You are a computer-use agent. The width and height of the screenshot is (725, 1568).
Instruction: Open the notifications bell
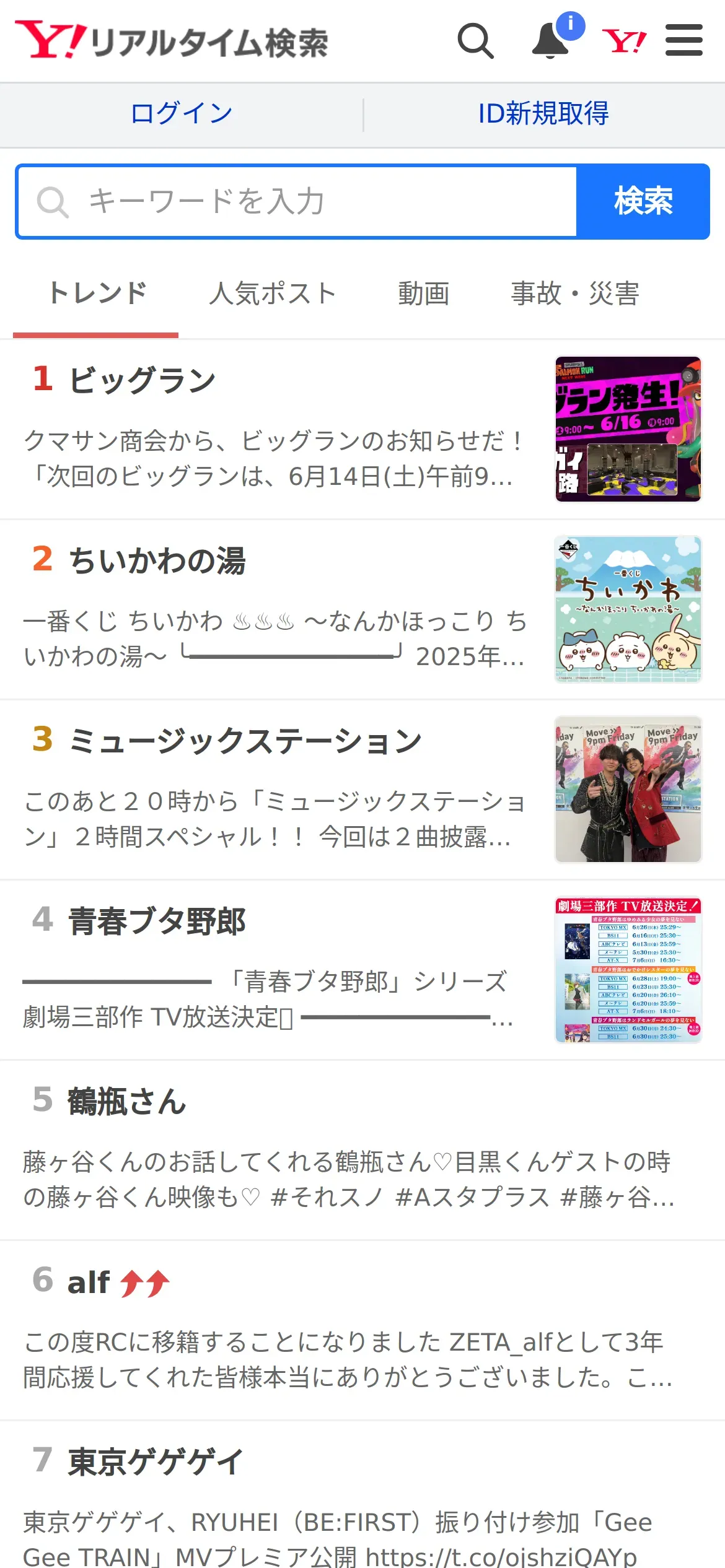551,41
